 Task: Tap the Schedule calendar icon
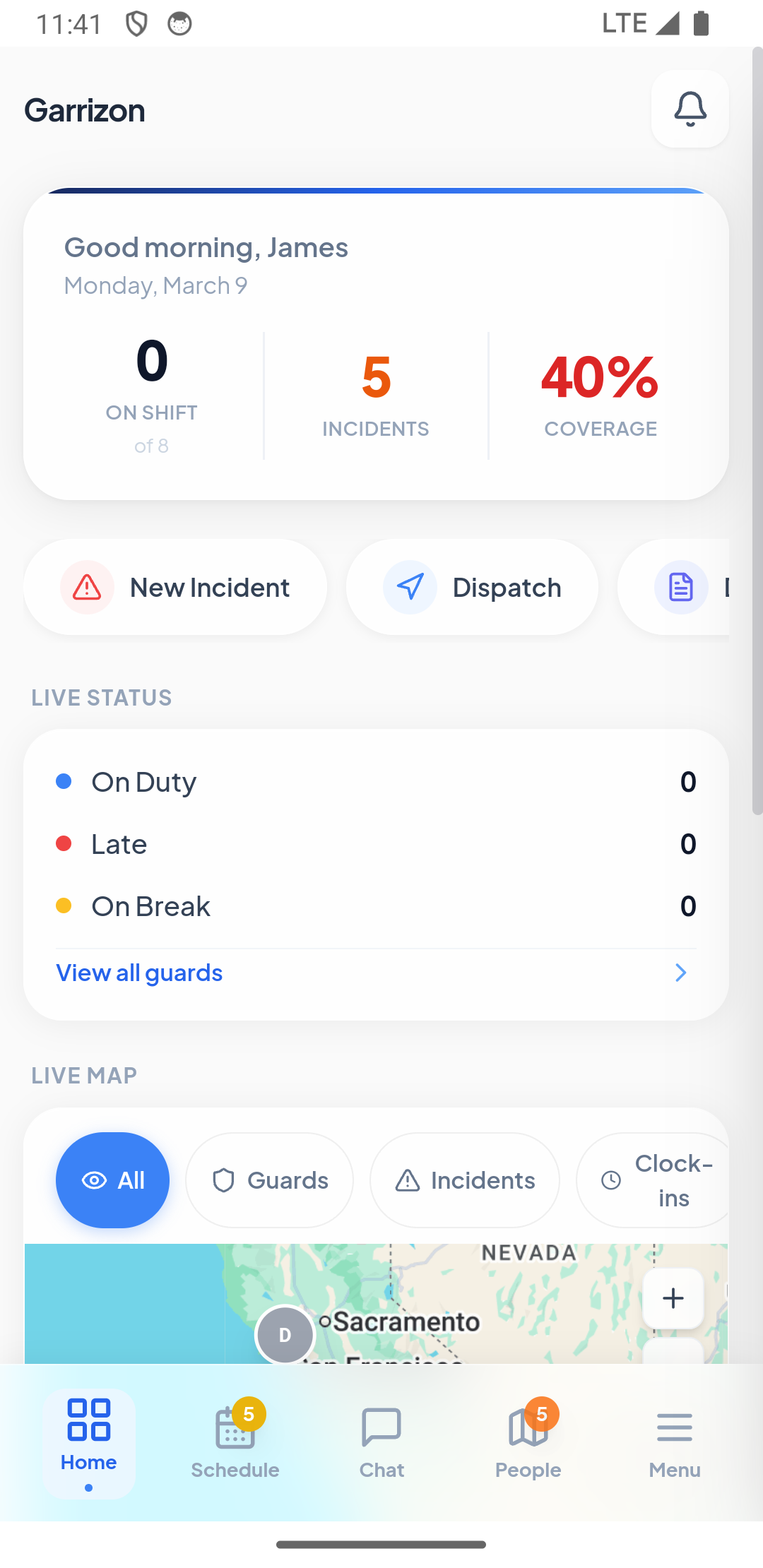pyautogui.click(x=234, y=1429)
